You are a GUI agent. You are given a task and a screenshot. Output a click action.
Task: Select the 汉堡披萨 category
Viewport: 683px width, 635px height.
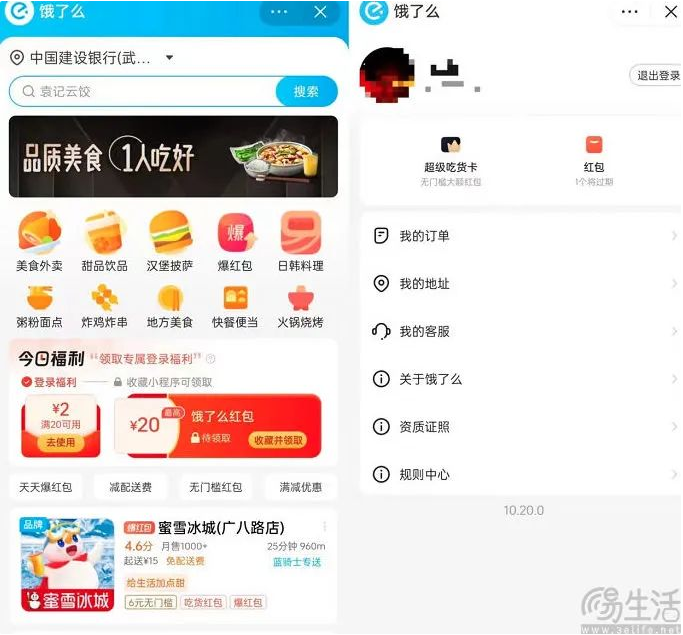(x=170, y=241)
